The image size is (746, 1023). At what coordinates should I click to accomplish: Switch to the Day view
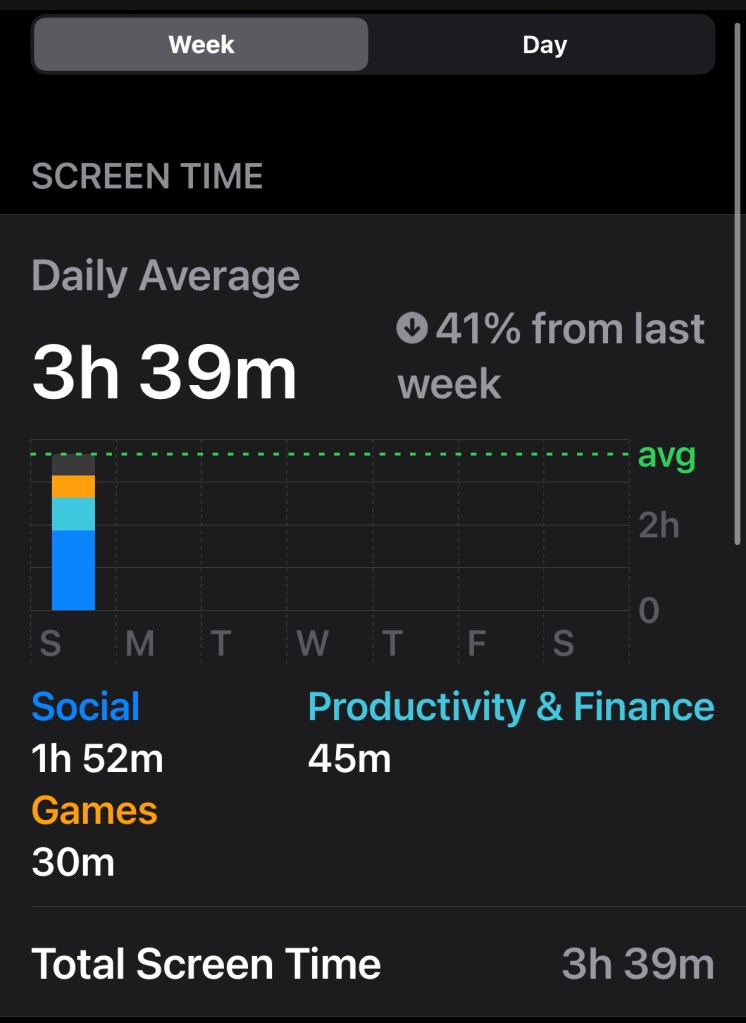click(x=544, y=45)
